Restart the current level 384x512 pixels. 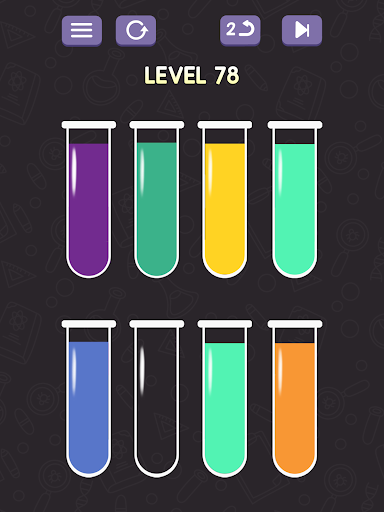coord(136,30)
